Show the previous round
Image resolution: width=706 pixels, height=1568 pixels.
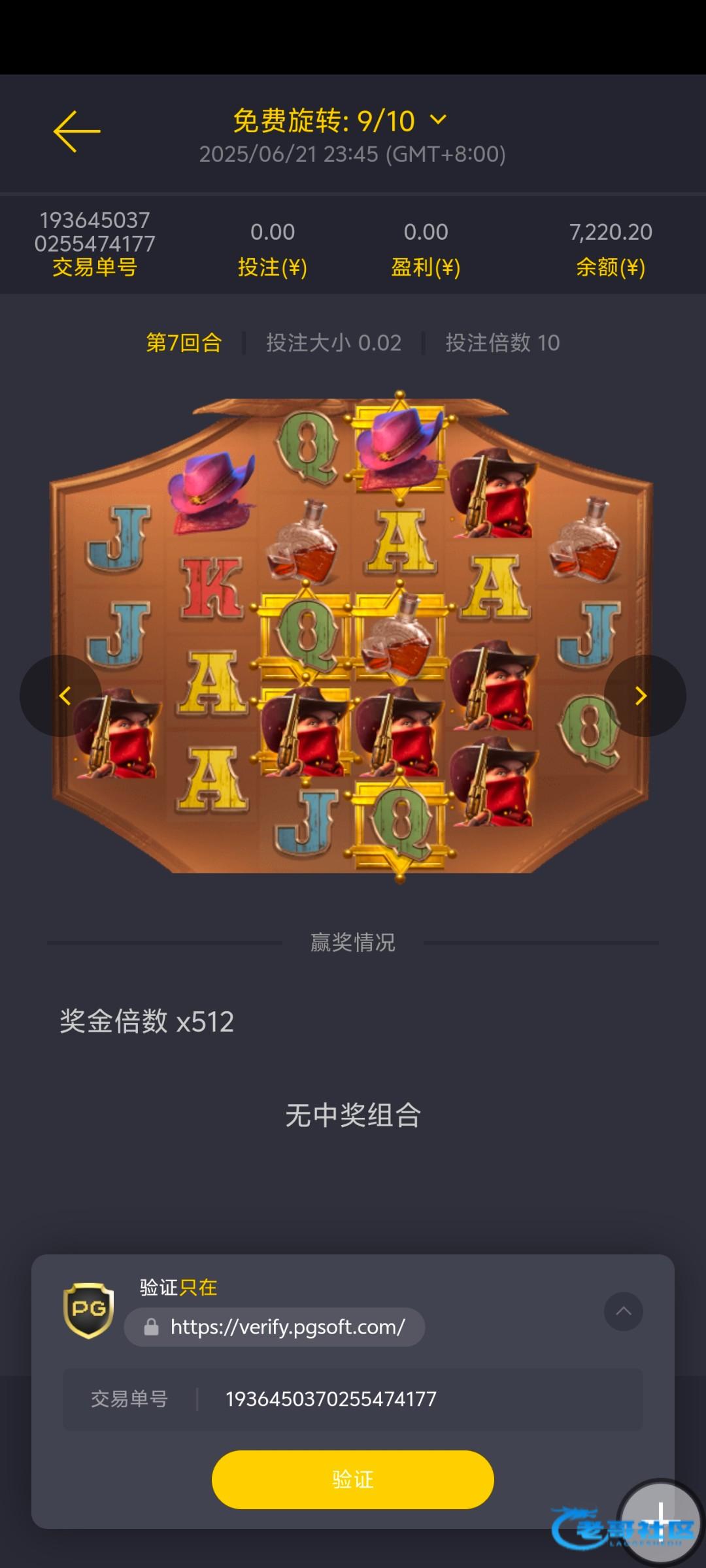click(x=64, y=696)
